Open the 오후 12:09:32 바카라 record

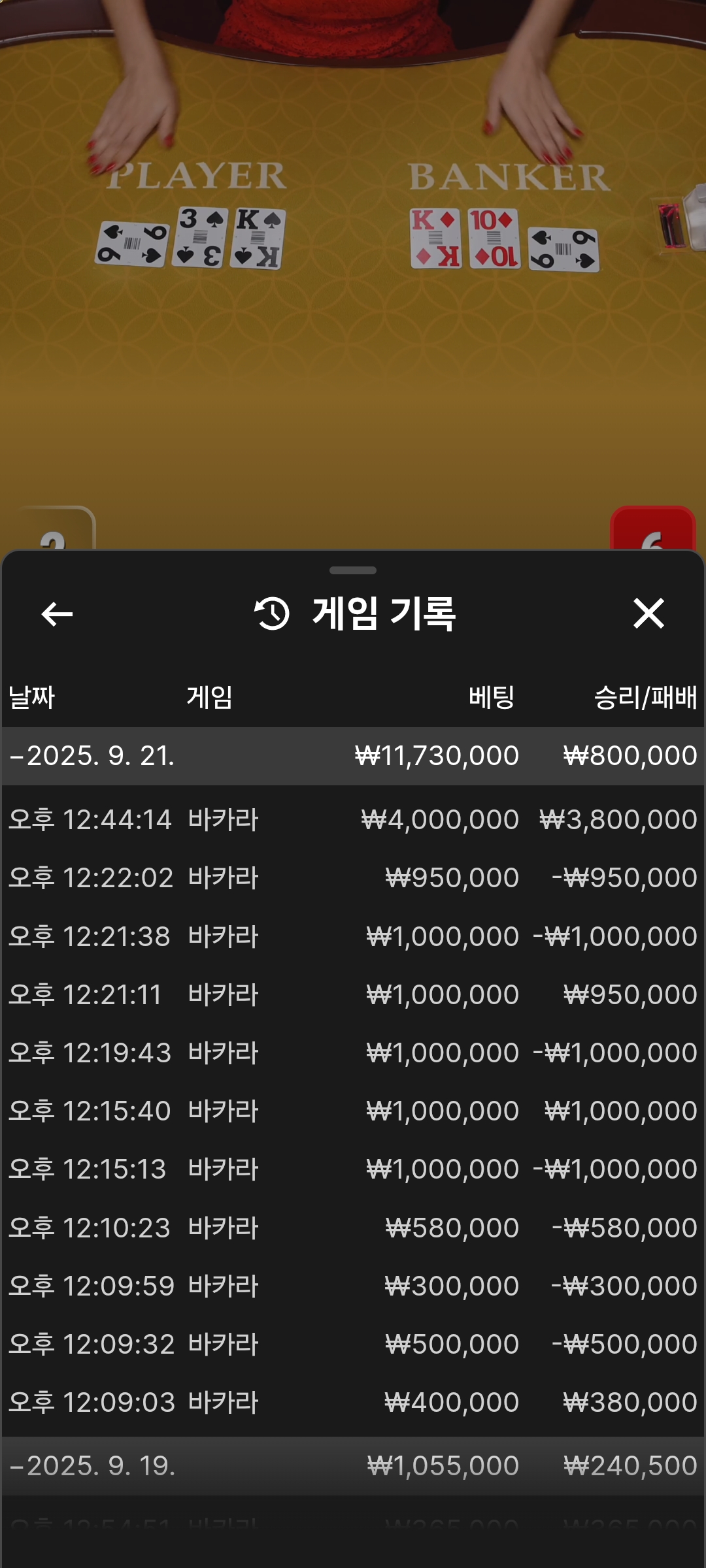tap(353, 1344)
